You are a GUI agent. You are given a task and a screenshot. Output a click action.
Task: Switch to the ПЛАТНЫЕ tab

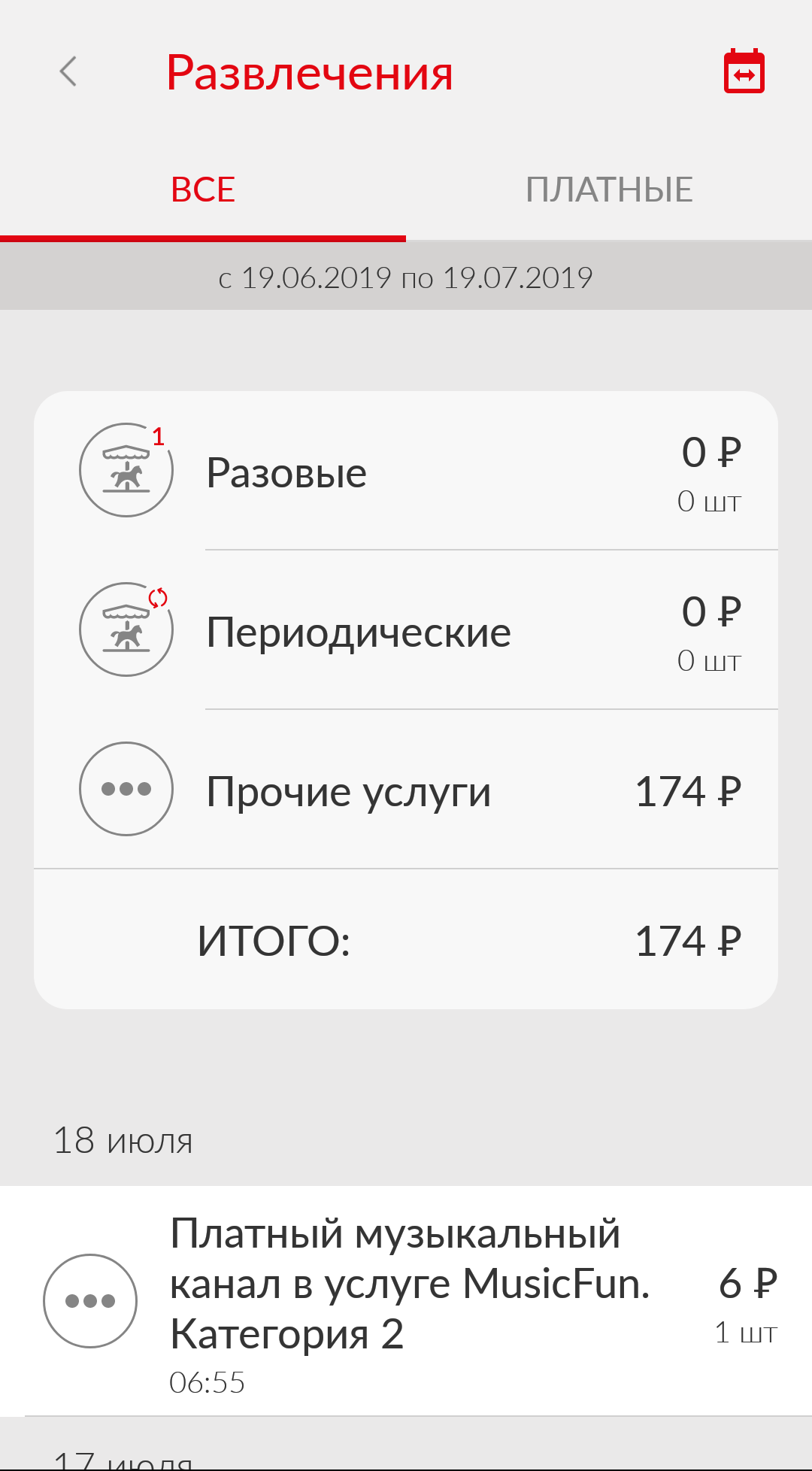(609, 190)
